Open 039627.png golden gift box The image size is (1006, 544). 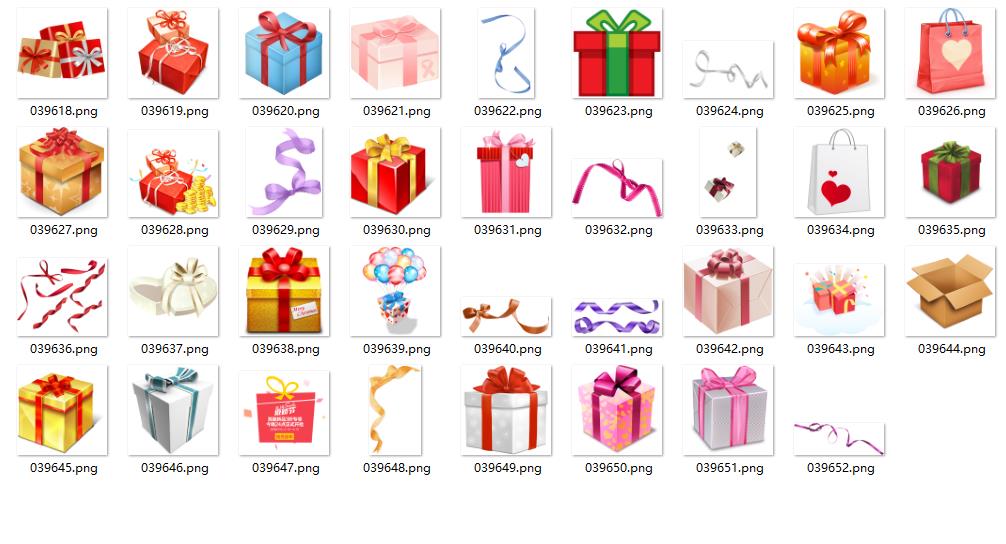(63, 172)
